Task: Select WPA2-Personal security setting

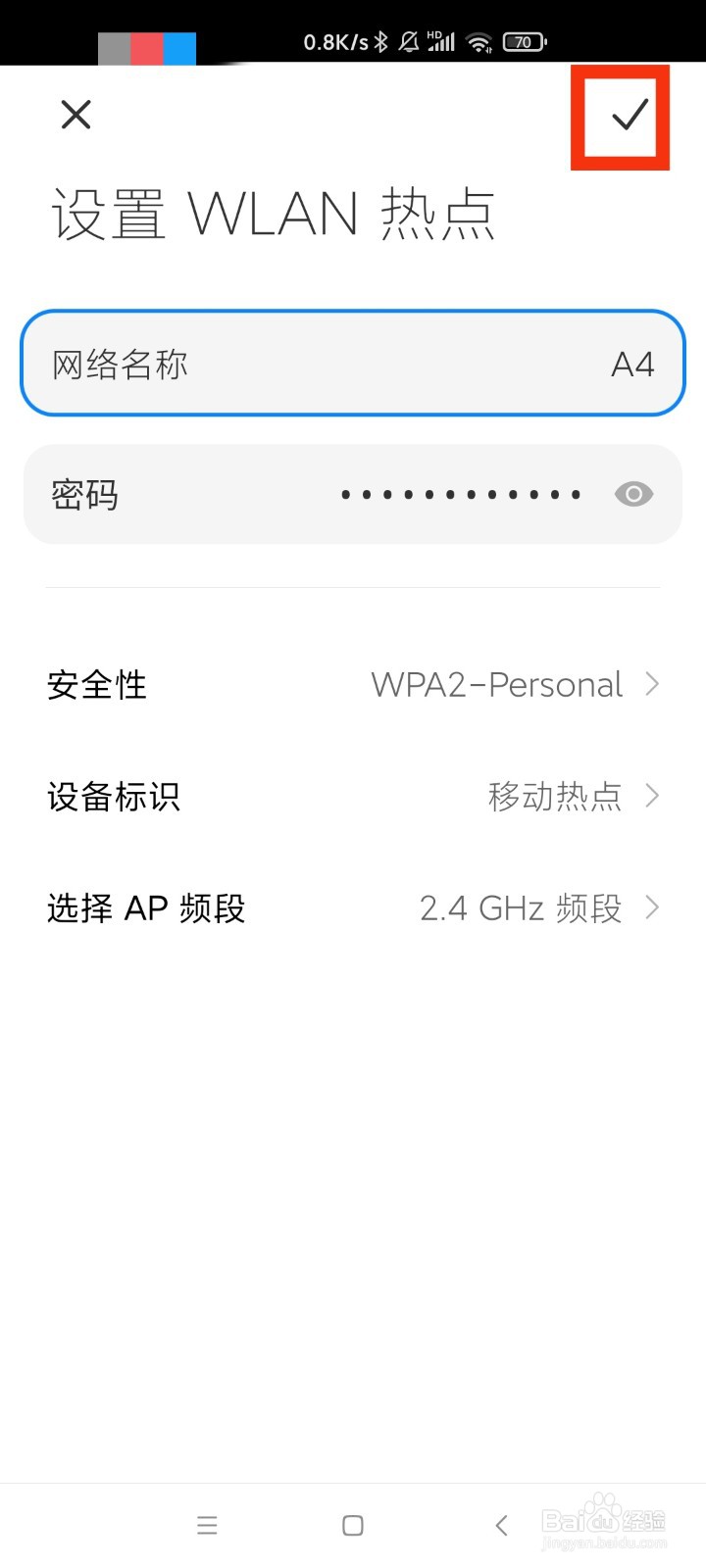Action: (495, 685)
